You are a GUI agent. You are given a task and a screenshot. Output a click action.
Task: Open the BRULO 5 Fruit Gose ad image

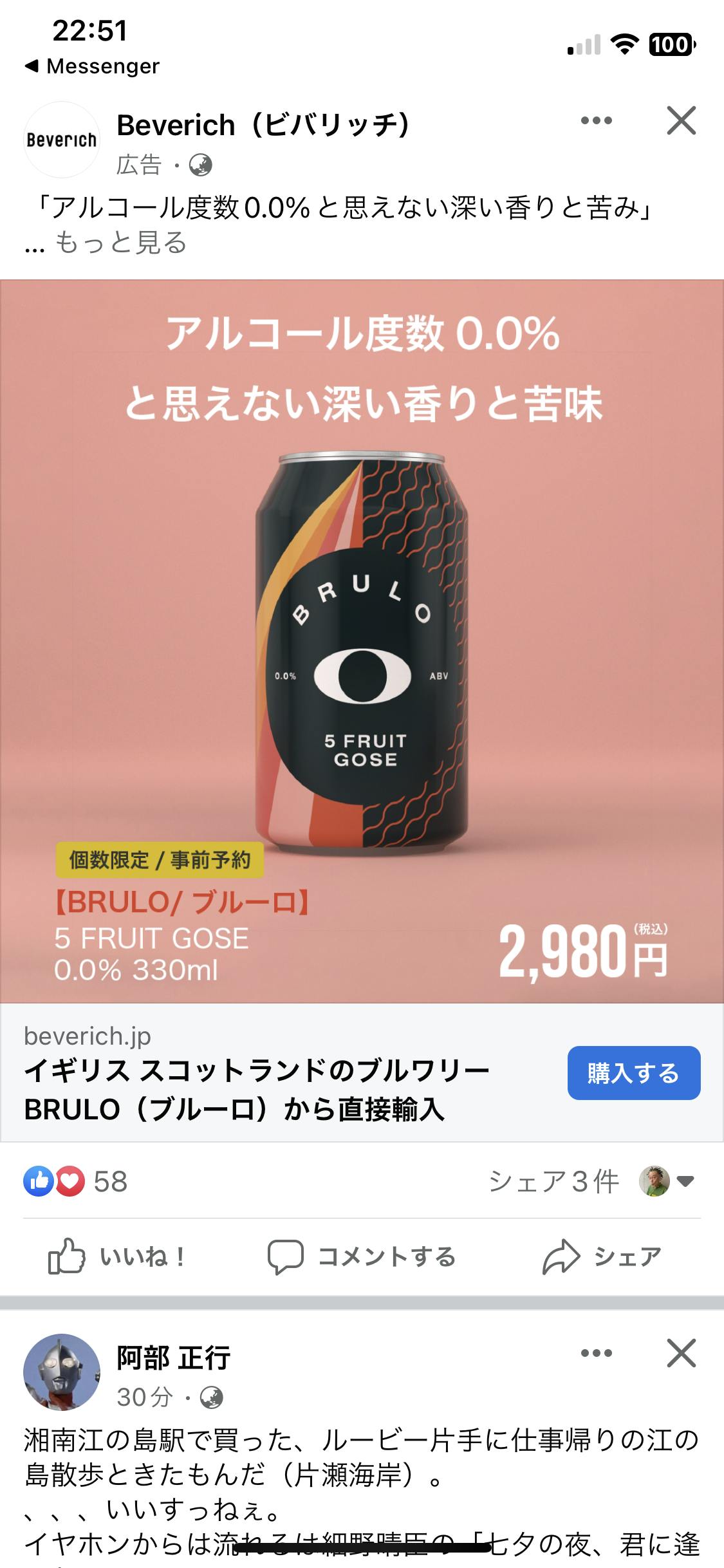(362, 640)
